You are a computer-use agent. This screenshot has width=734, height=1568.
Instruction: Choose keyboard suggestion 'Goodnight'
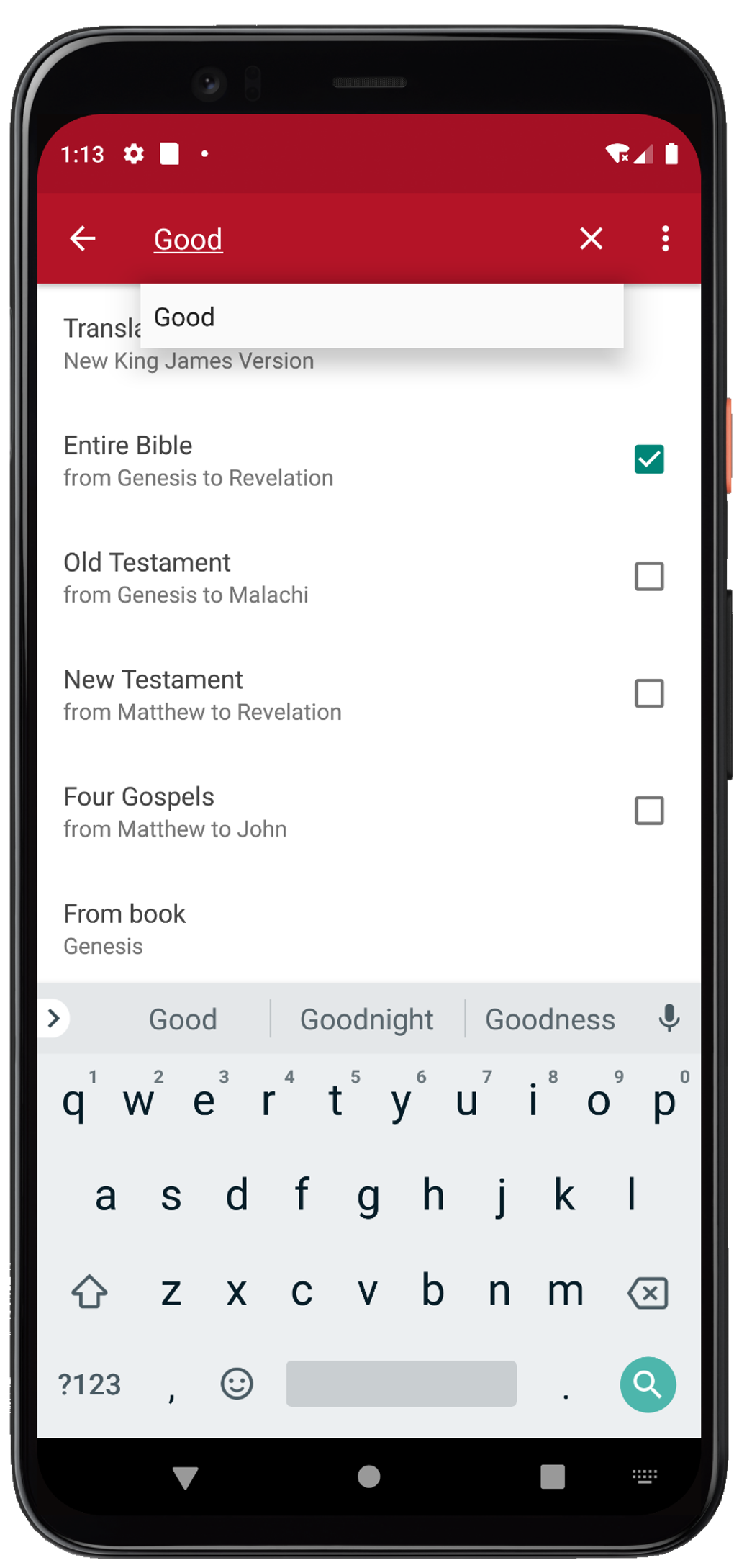(x=367, y=1019)
